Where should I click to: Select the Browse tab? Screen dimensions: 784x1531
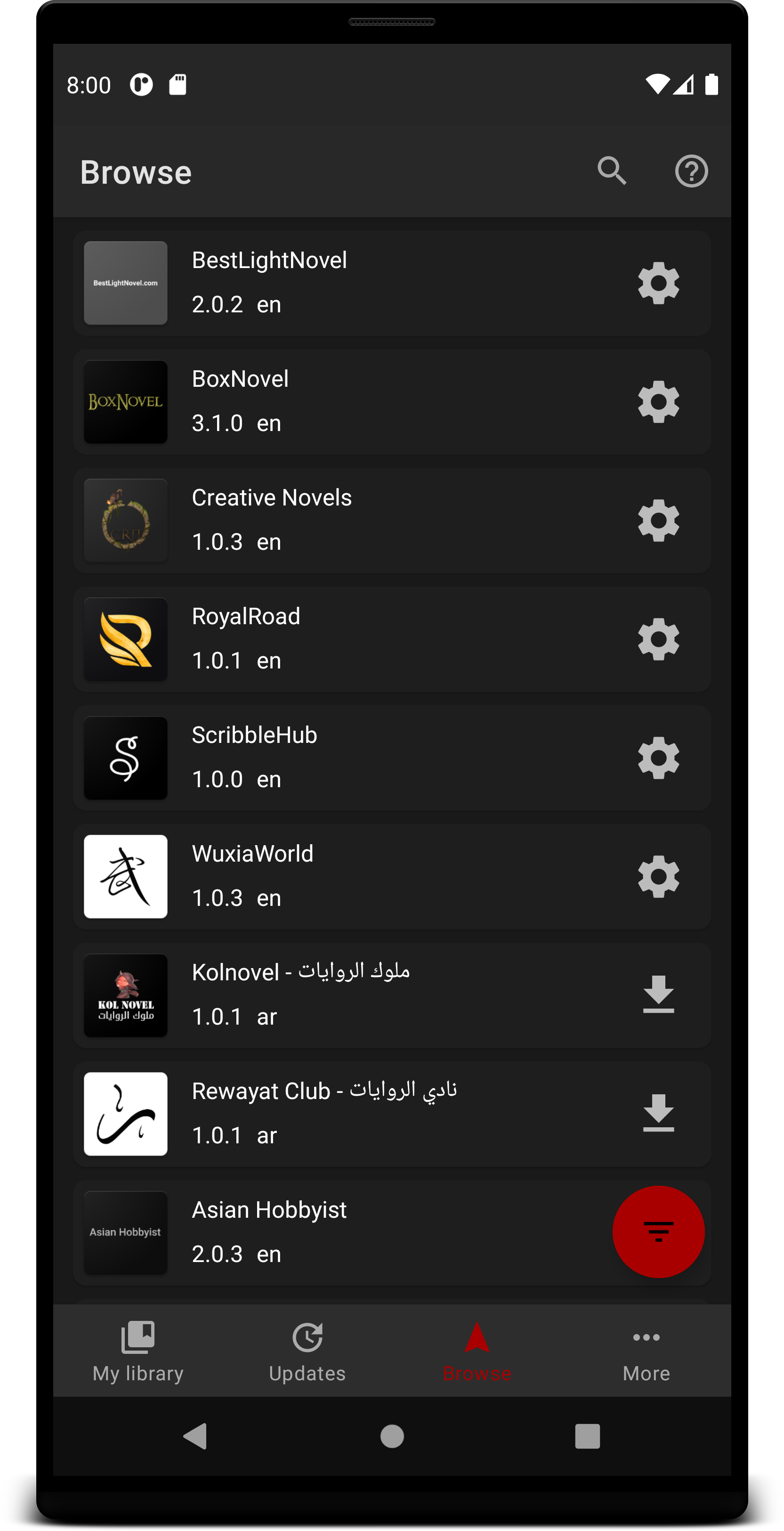(477, 1350)
